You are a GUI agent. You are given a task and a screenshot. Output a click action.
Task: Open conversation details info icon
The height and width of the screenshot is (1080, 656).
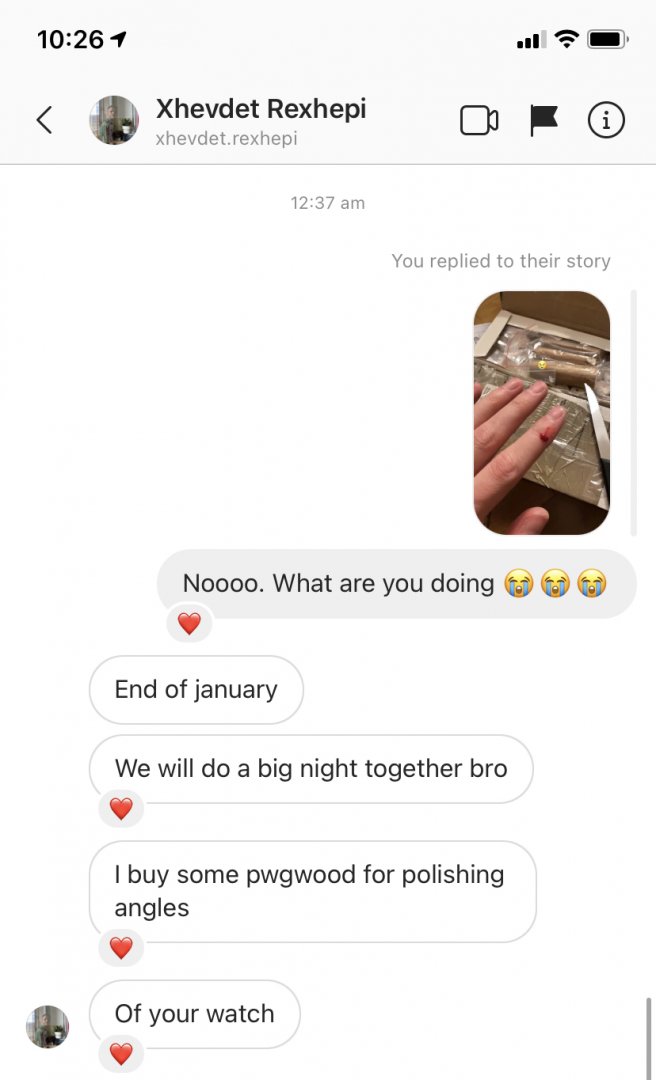coord(606,121)
